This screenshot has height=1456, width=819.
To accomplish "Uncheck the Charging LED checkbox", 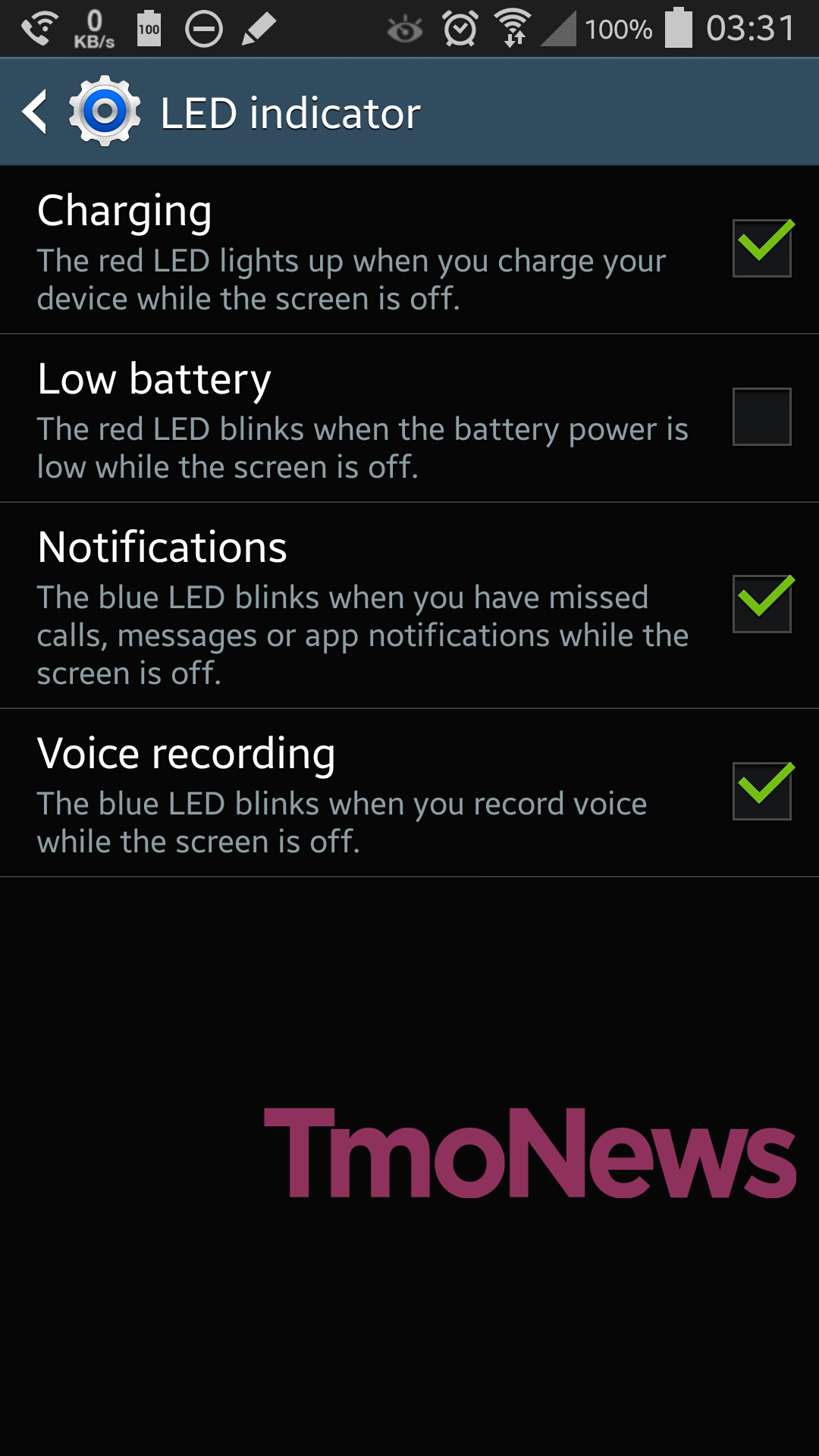I will click(x=762, y=248).
